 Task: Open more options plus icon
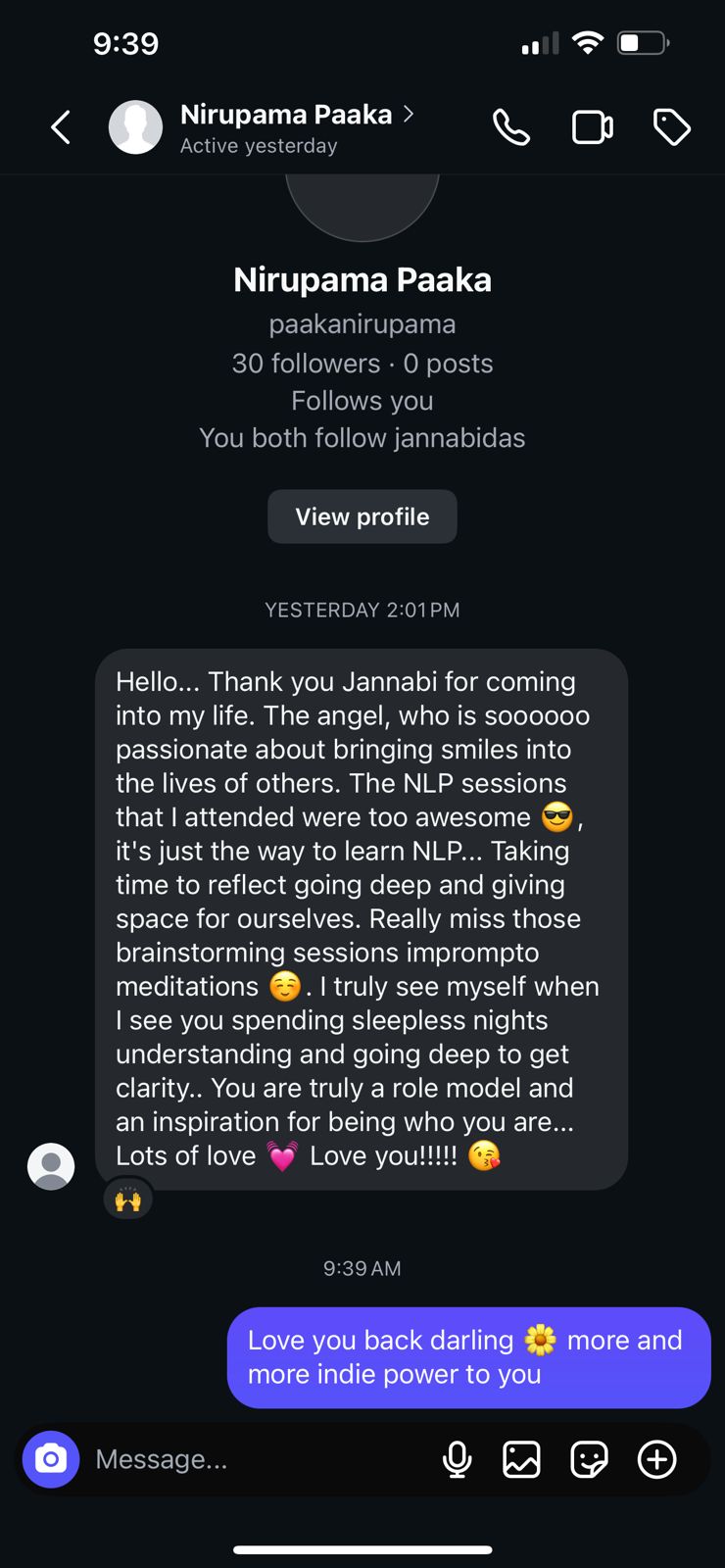coord(656,1459)
